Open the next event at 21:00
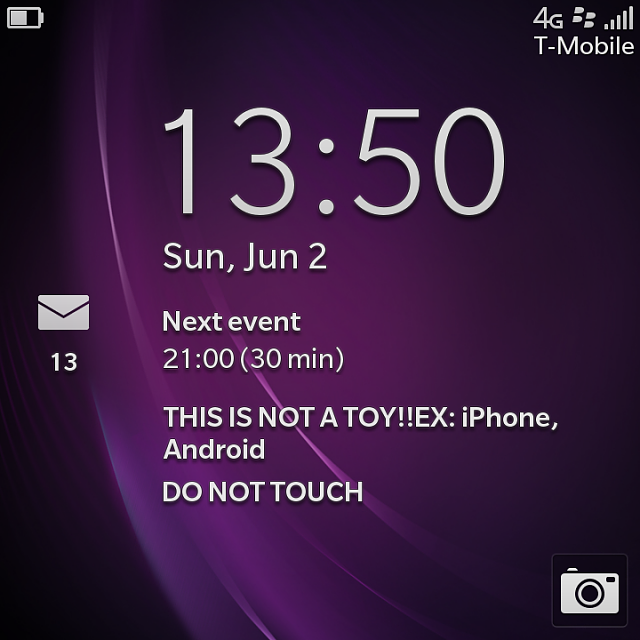The width and height of the screenshot is (640, 640). click(253, 340)
